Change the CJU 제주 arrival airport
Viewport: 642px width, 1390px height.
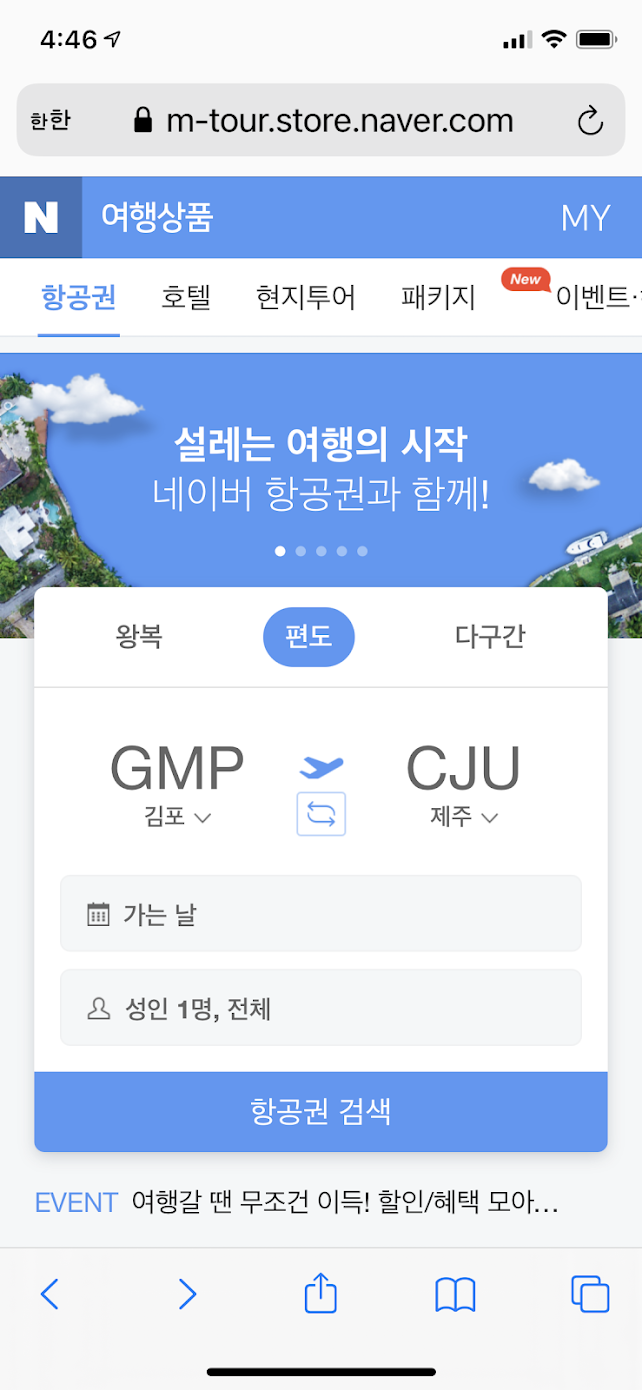click(x=464, y=785)
